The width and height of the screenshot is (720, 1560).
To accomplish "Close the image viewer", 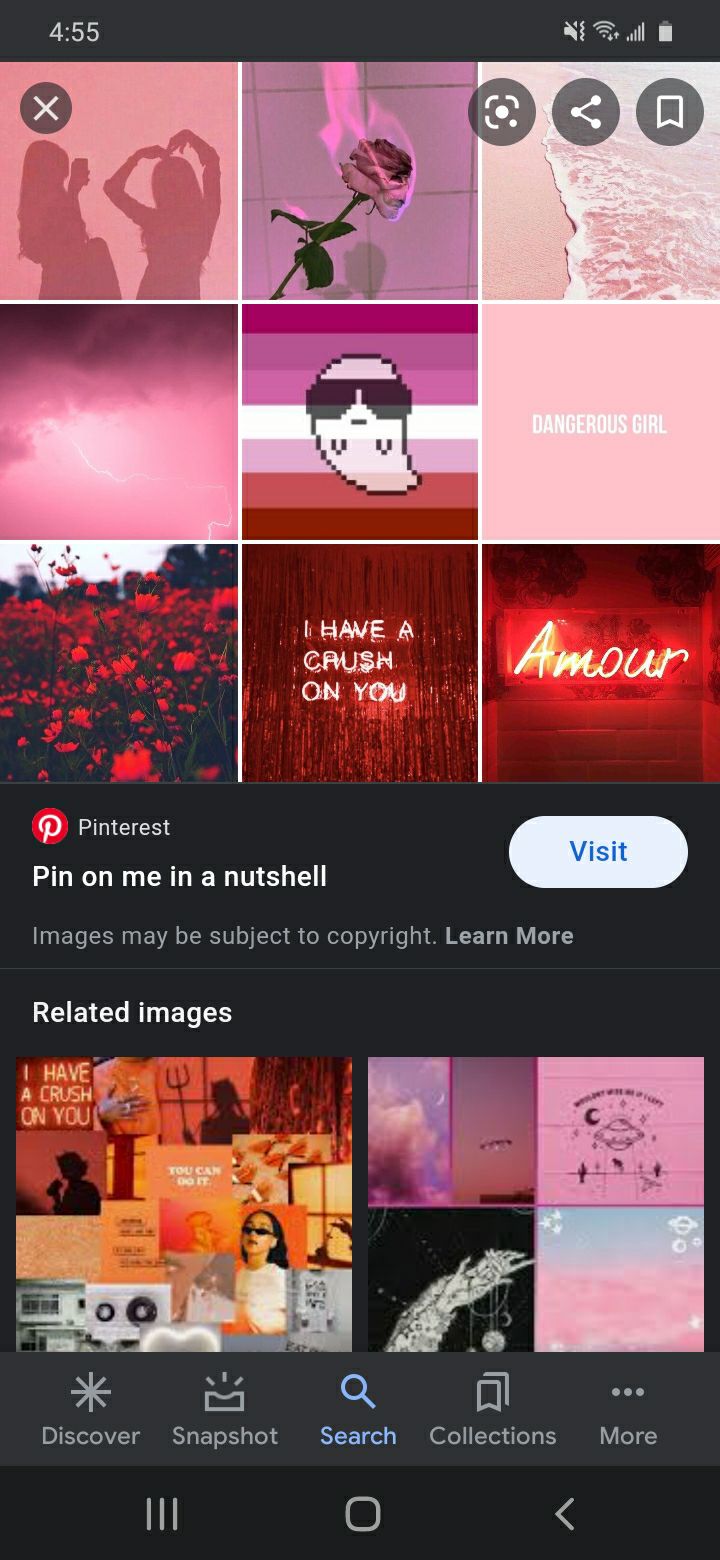I will pos(46,108).
